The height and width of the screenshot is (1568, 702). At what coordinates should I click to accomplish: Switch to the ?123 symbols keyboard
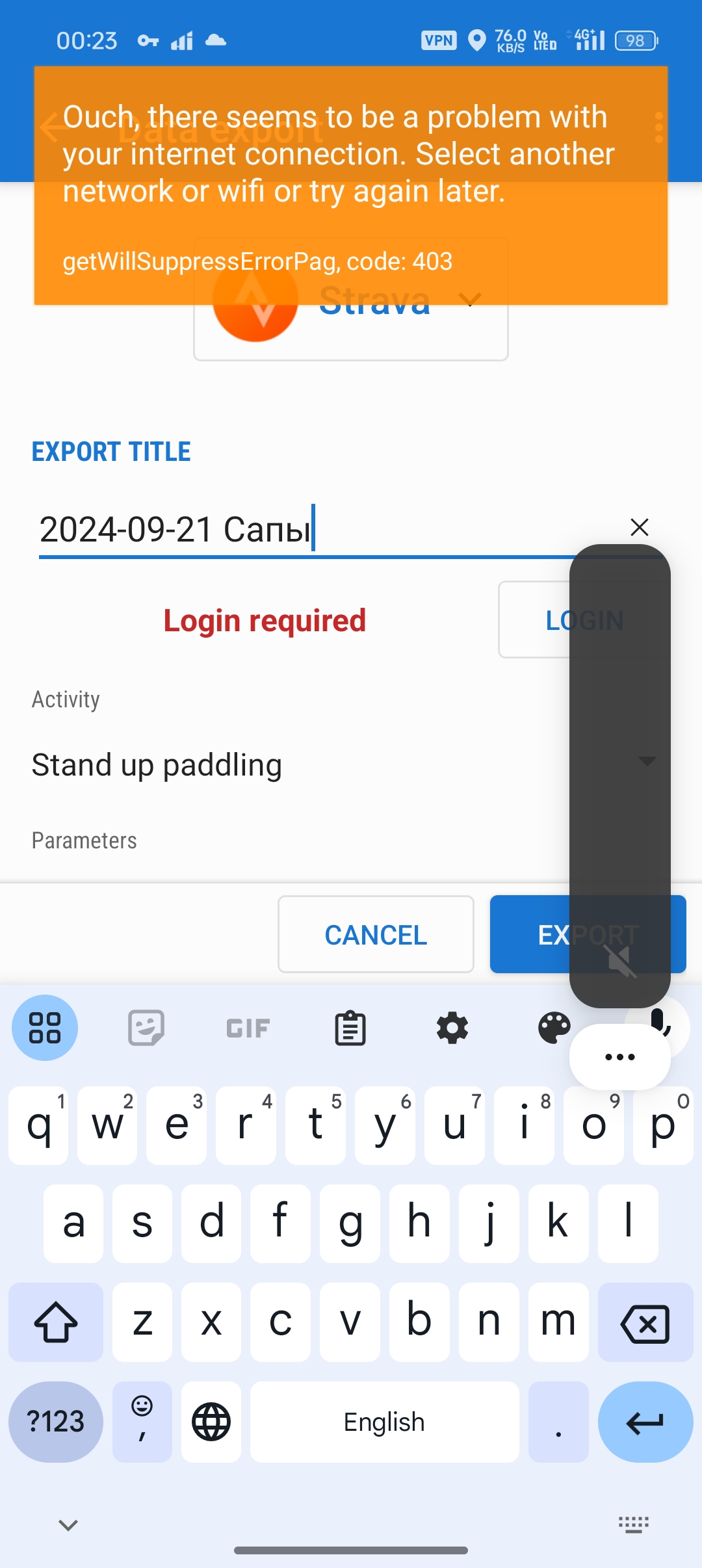[x=56, y=1422]
